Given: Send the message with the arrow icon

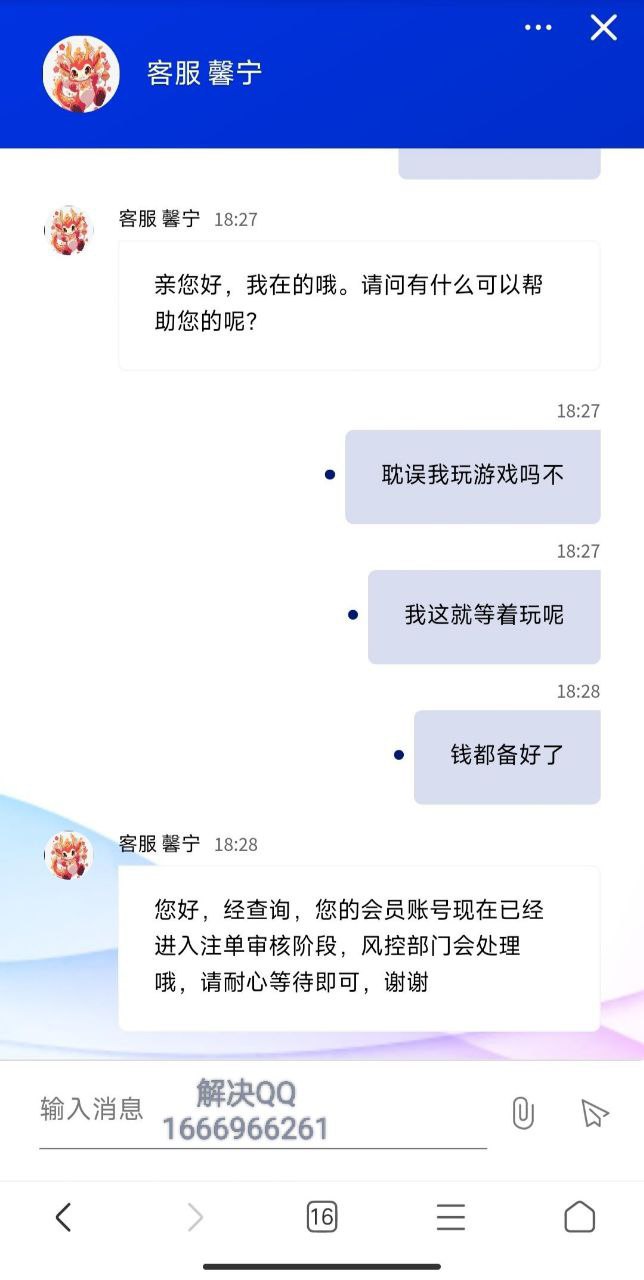Looking at the screenshot, I should (594, 1112).
